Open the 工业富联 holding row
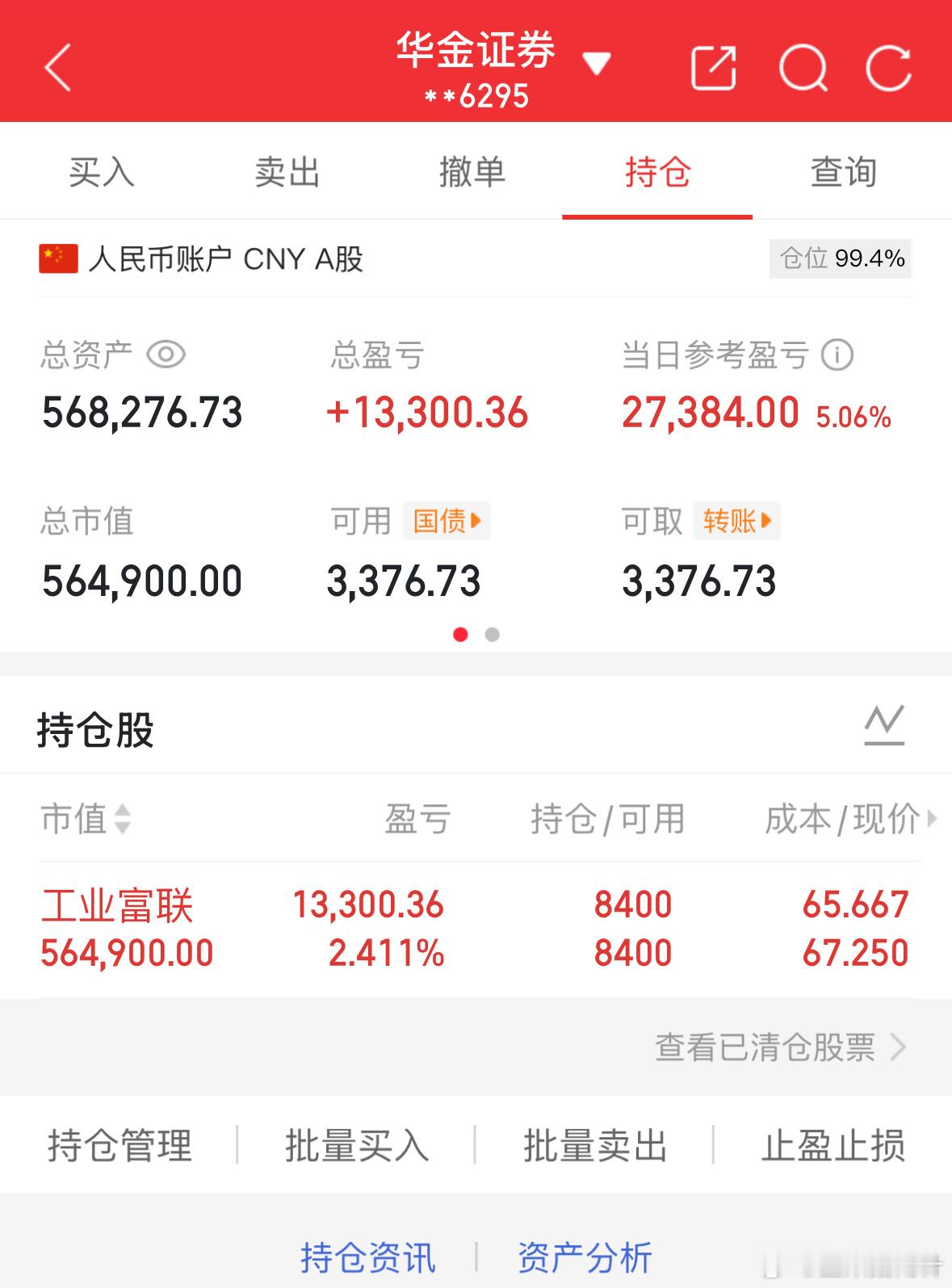 [x=475, y=929]
